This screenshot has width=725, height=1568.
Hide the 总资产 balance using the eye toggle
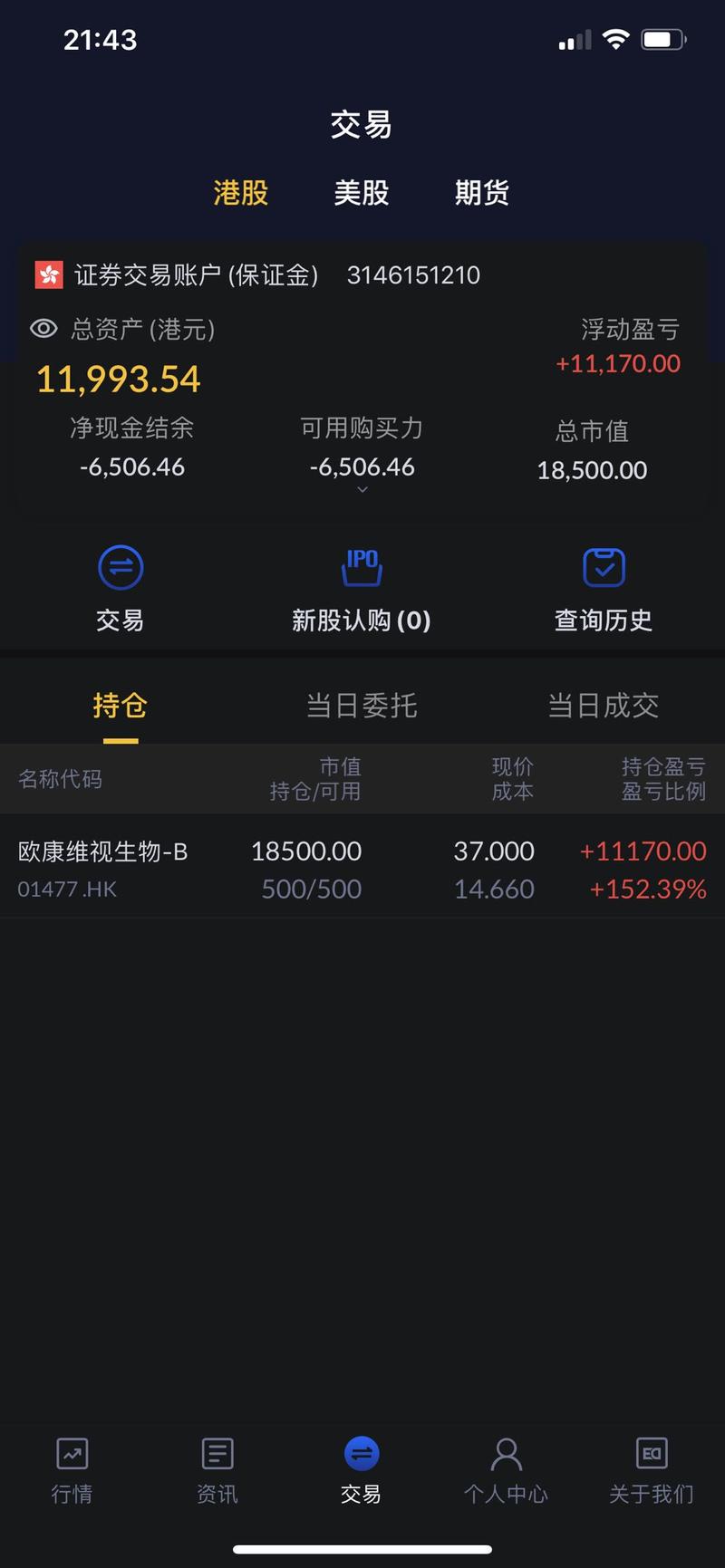tap(43, 328)
